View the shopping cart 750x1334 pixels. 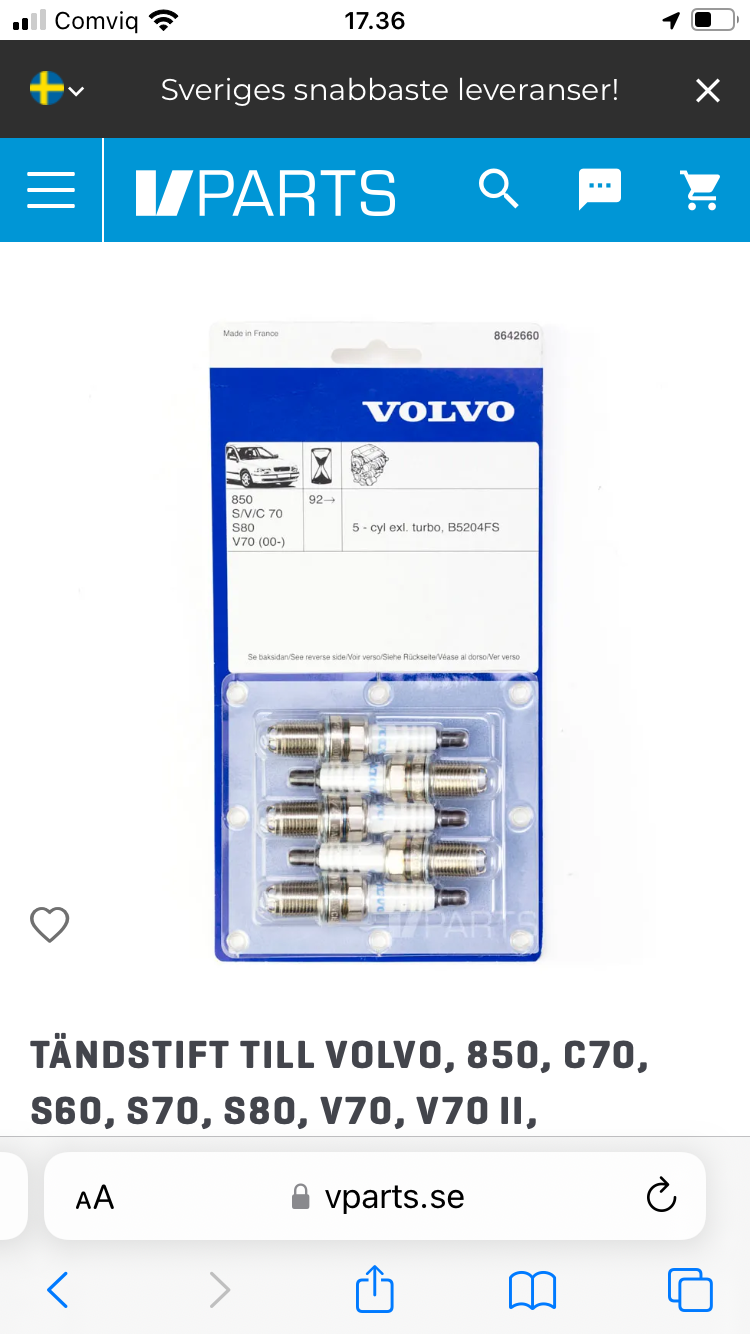point(700,189)
